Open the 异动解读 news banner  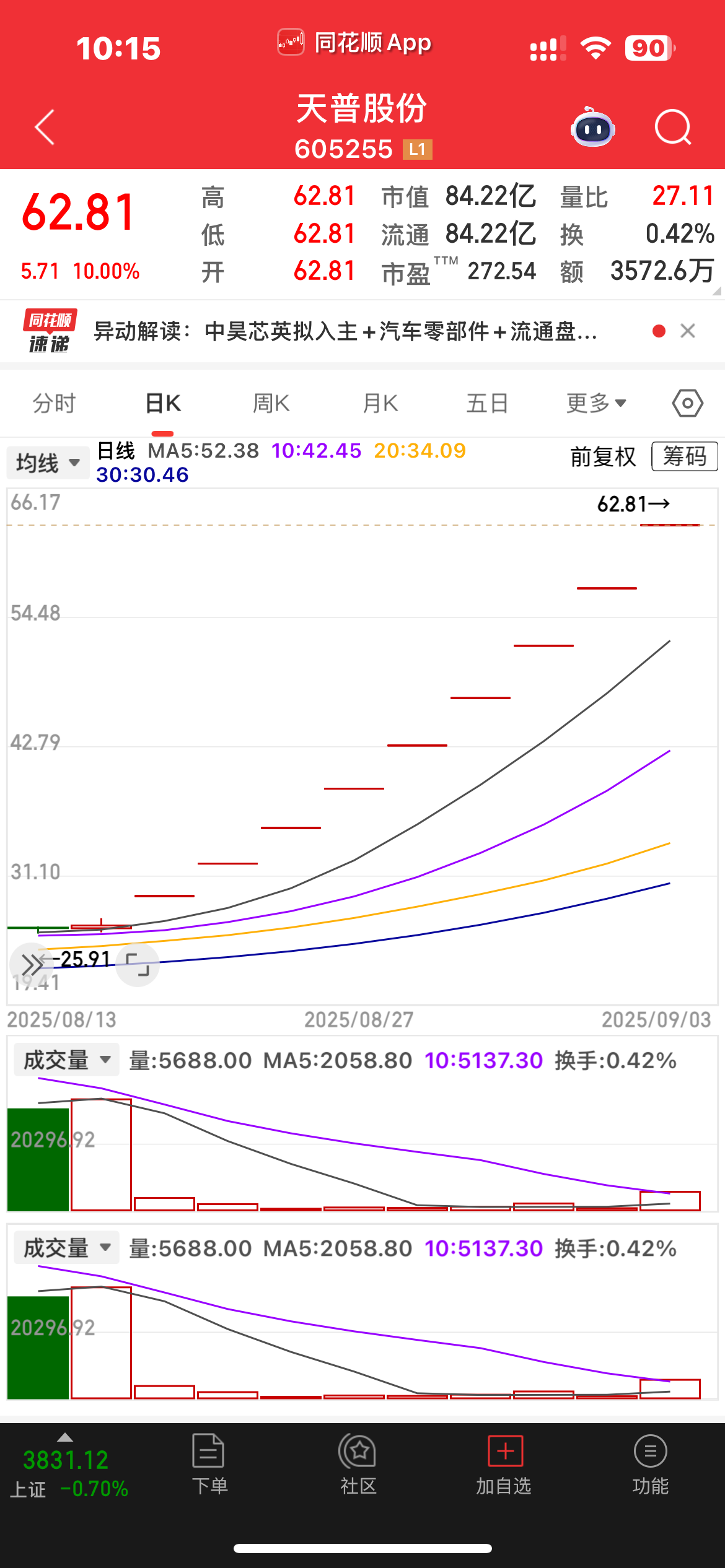click(x=345, y=332)
